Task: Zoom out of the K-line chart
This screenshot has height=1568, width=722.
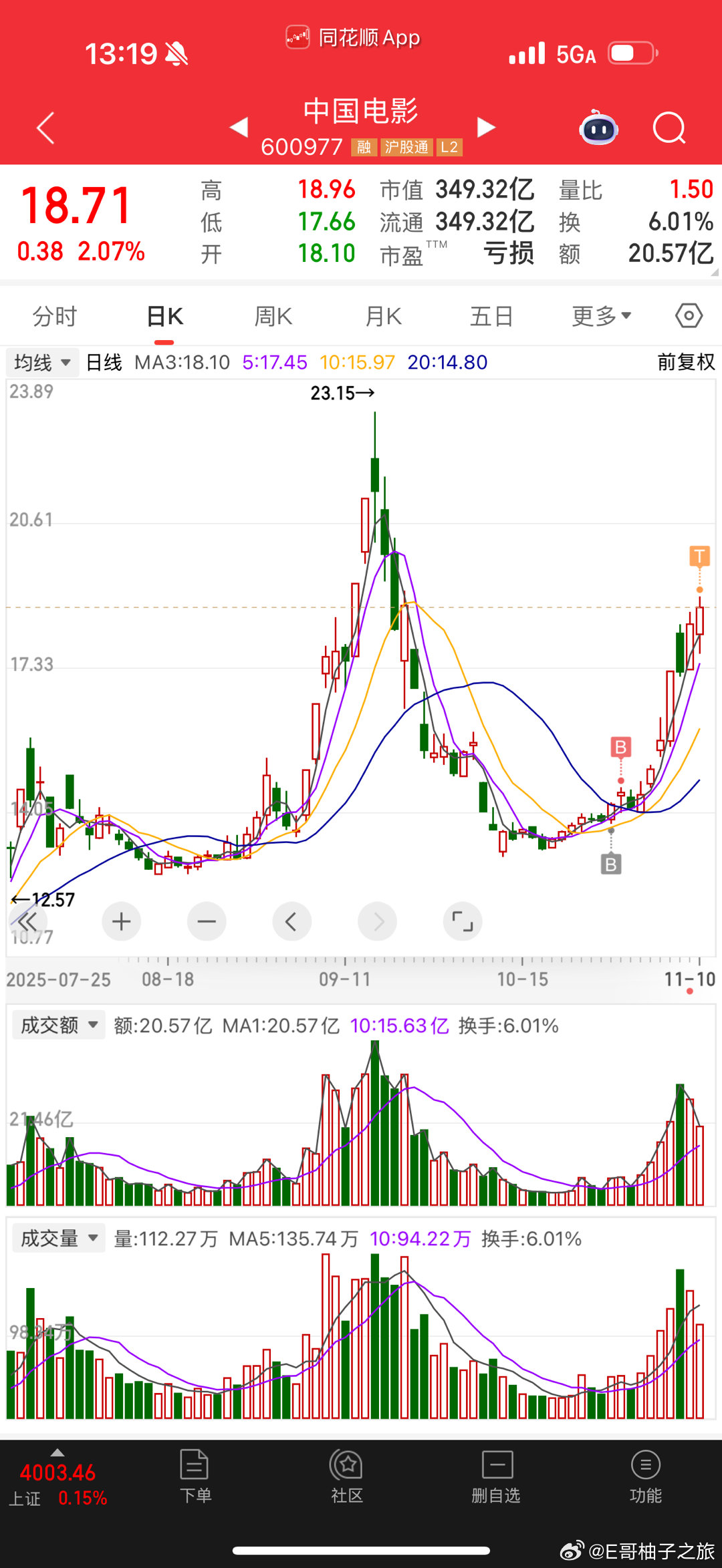Action: coord(207,921)
